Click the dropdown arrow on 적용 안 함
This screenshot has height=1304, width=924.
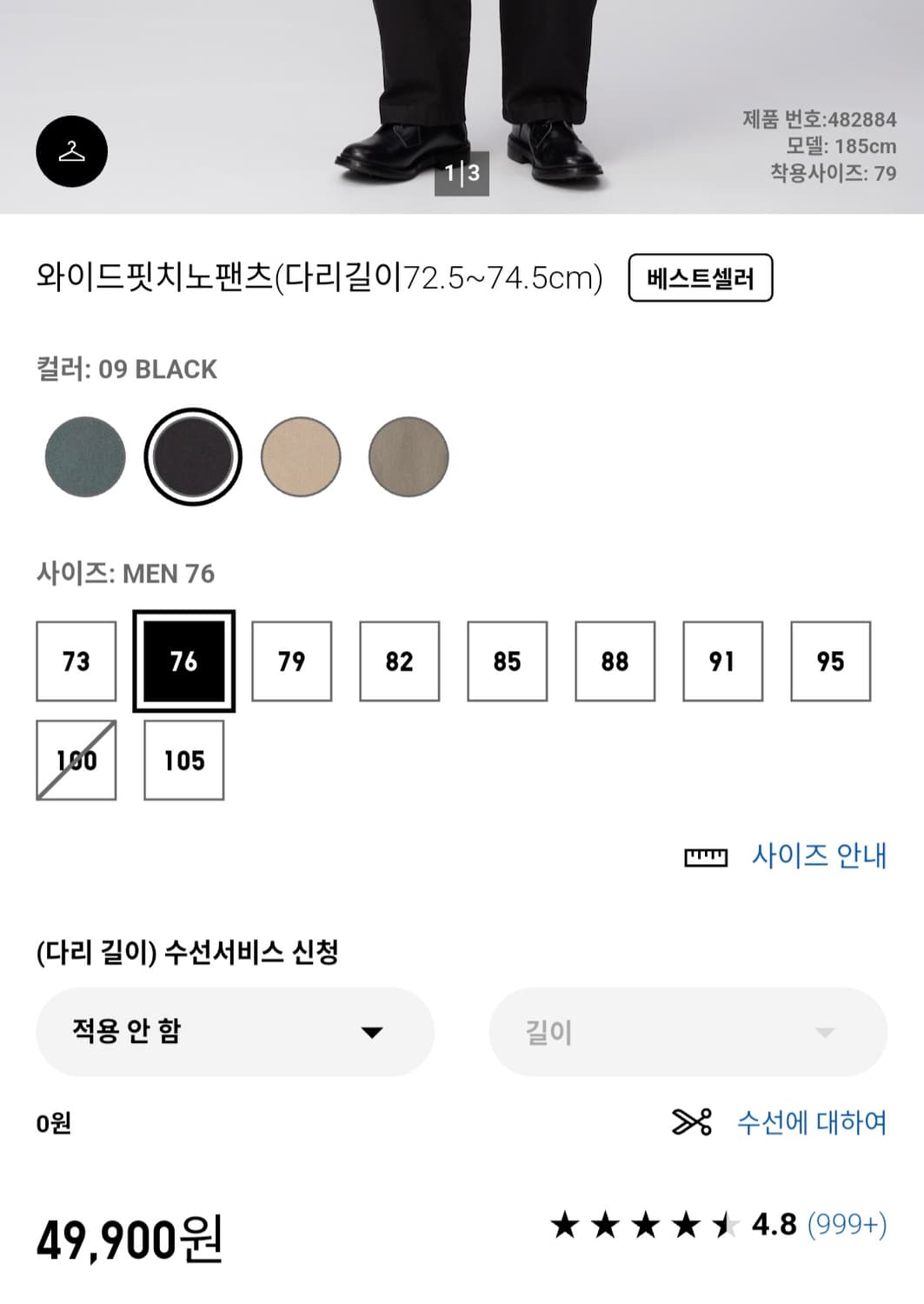[x=373, y=1031]
